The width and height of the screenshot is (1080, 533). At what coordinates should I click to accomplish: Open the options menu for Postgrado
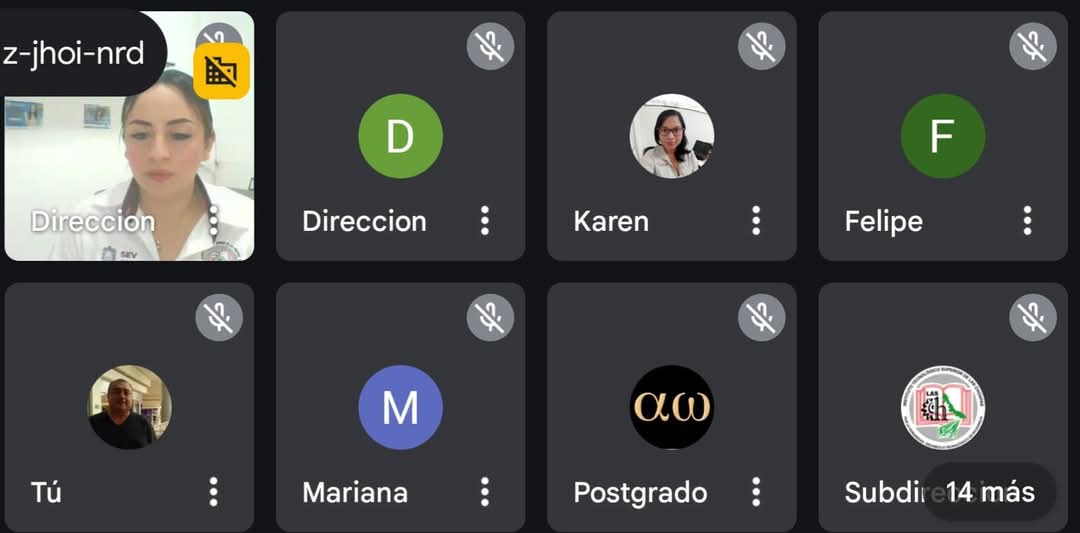[756, 491]
